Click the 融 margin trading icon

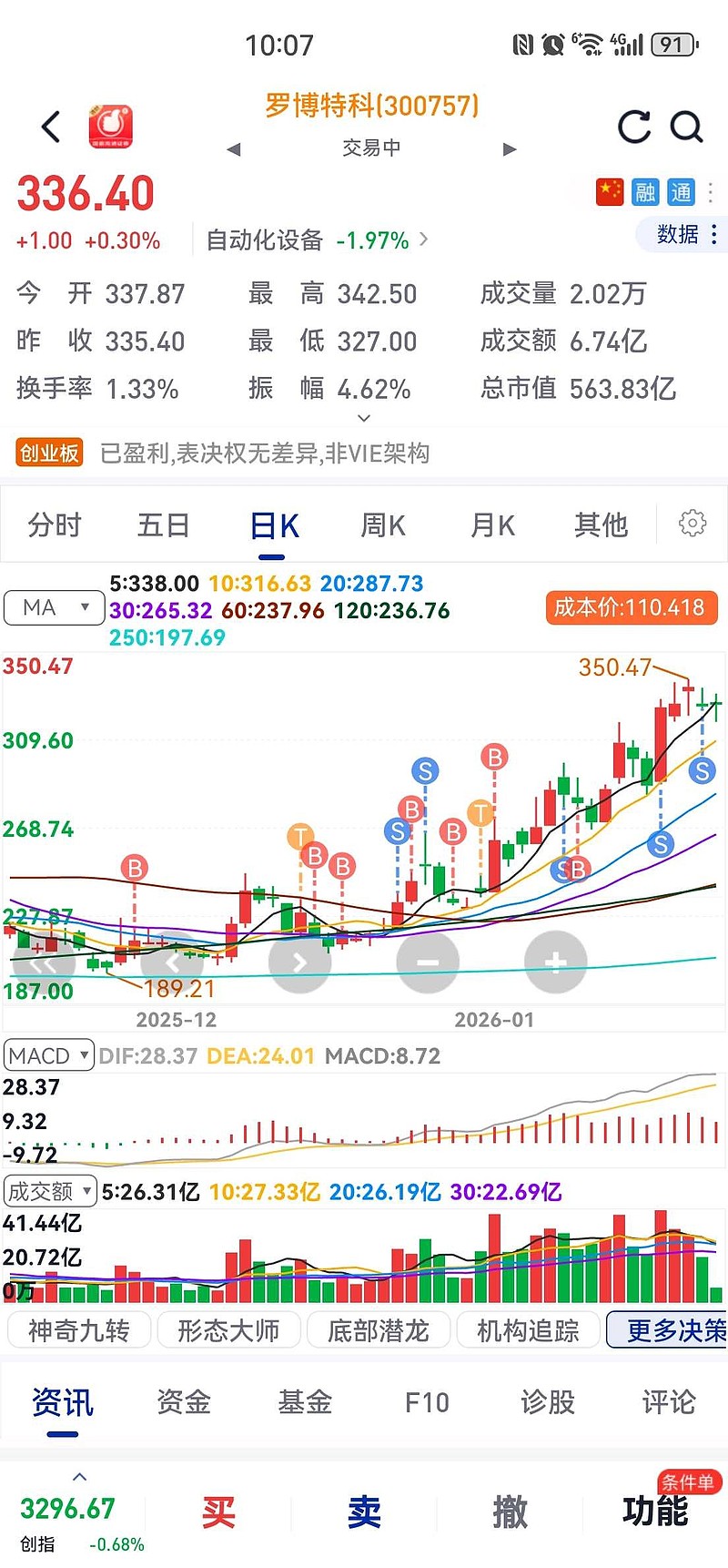pyautogui.click(x=648, y=192)
